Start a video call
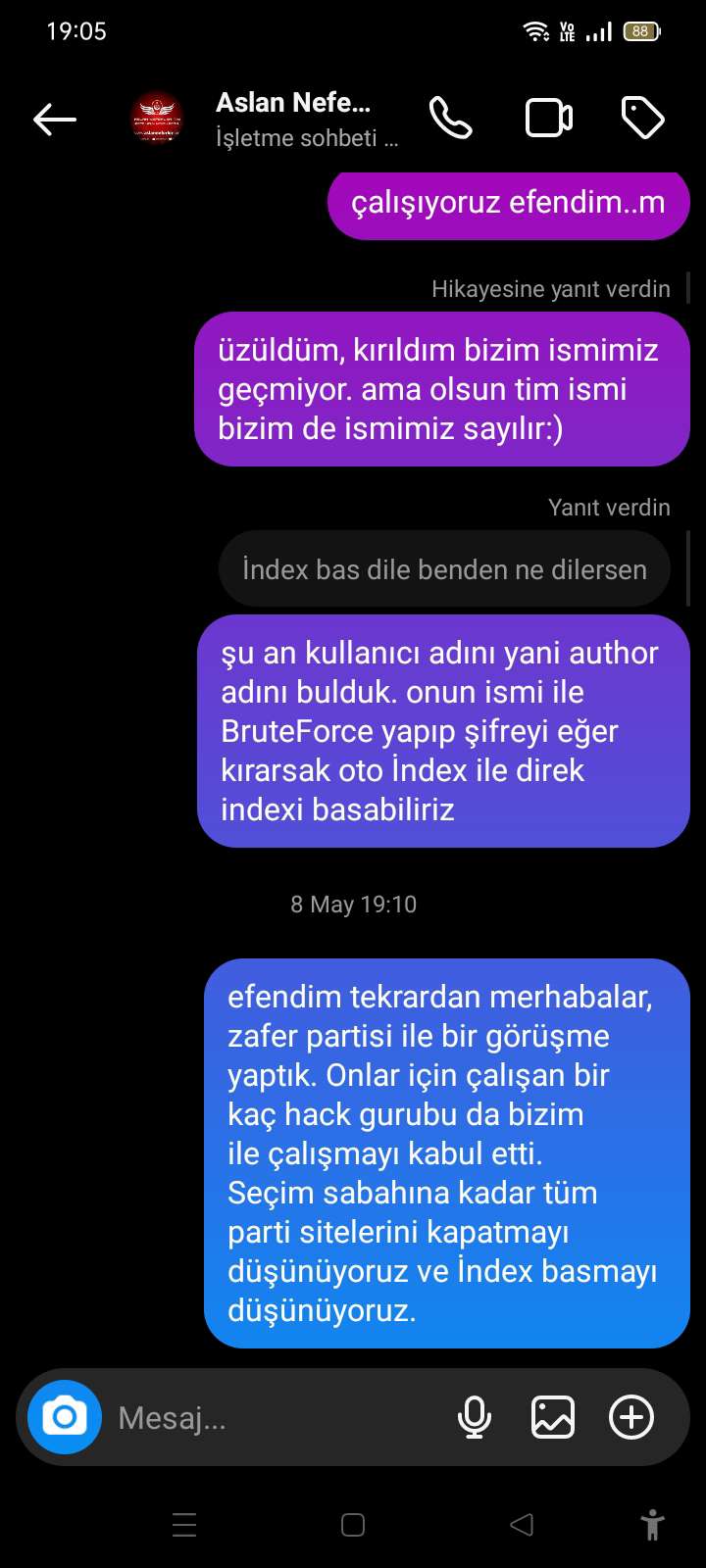 click(549, 119)
